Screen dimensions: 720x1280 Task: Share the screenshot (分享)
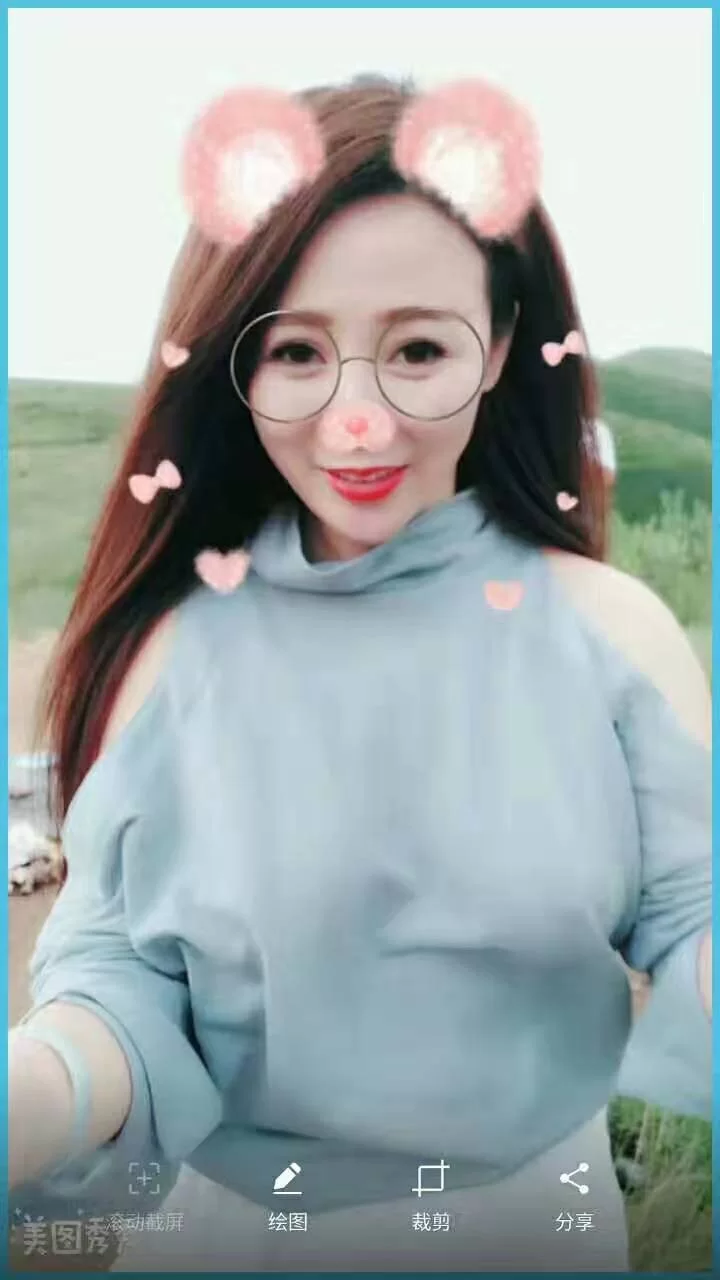574,1194
